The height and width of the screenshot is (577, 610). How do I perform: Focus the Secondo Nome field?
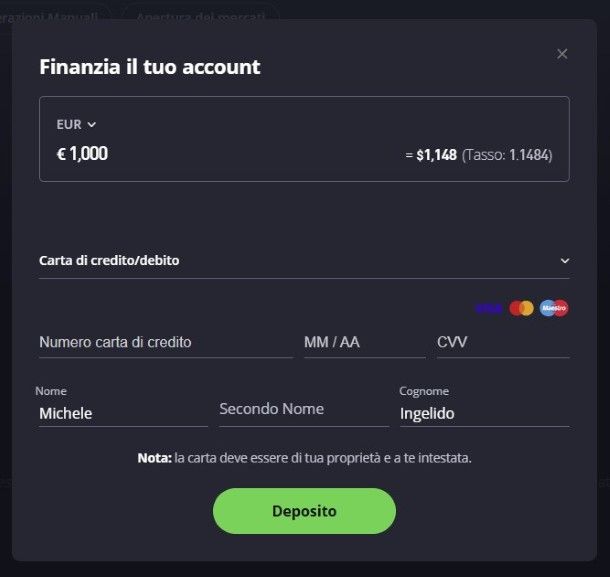[303, 409]
